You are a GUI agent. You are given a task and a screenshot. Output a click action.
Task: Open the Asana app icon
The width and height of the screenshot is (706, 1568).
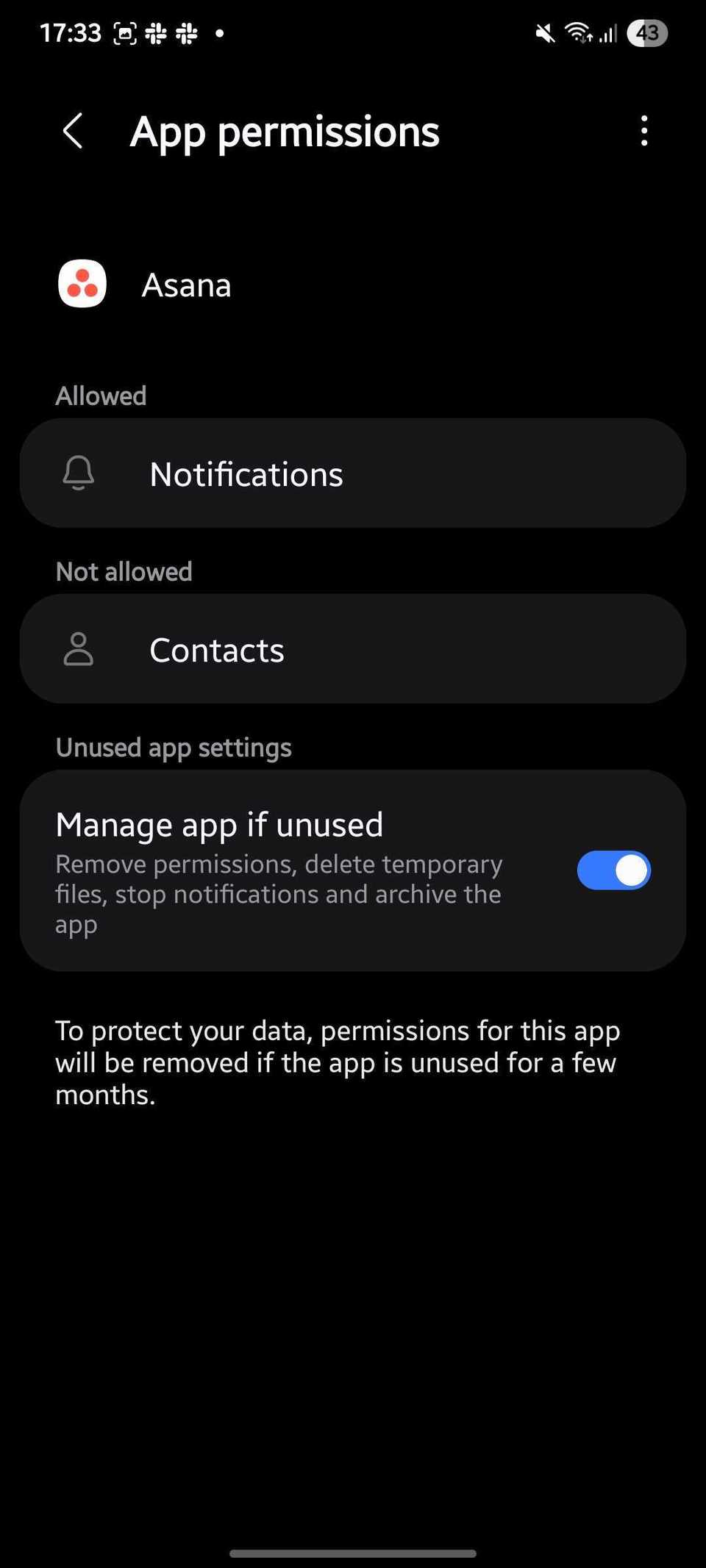coord(82,284)
